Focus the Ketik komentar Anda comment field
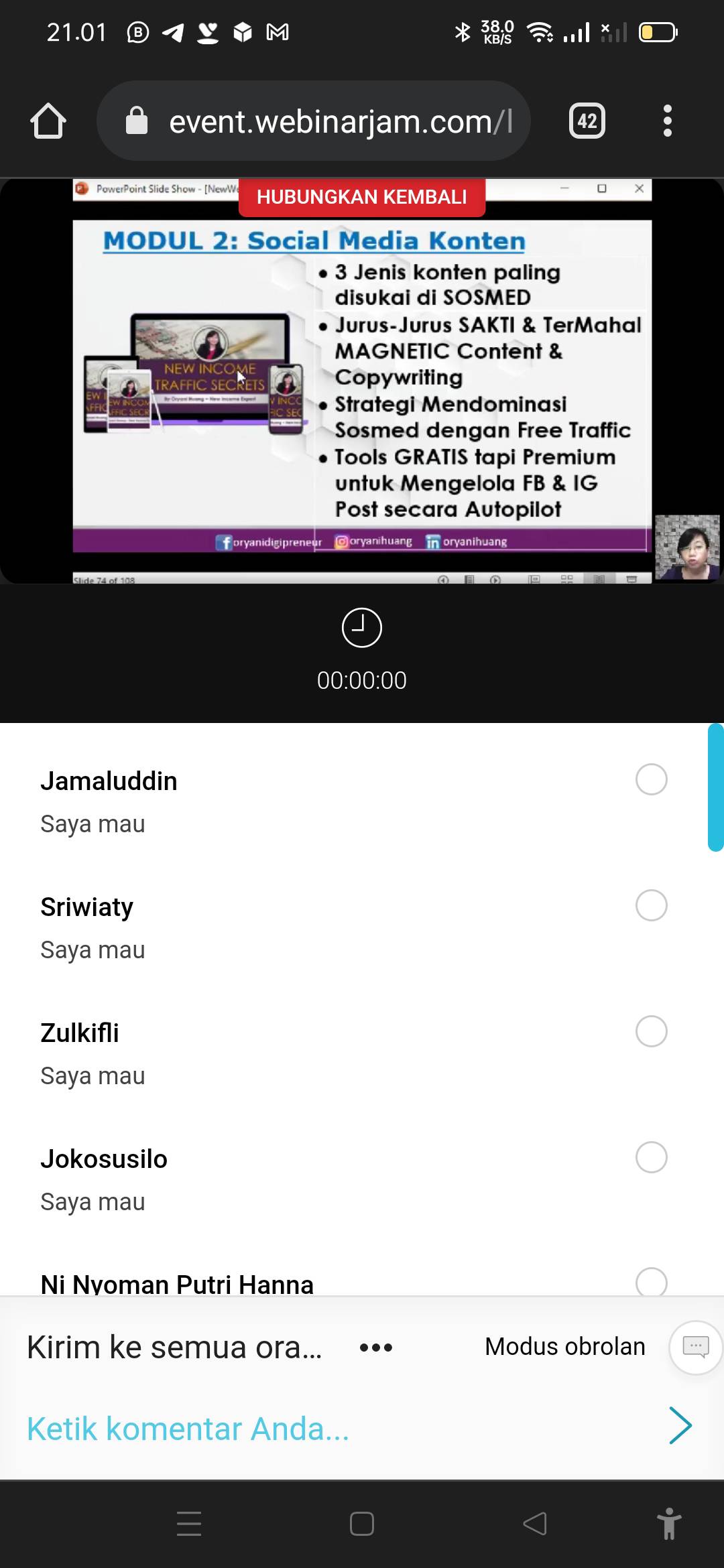This screenshot has height=1568, width=724. pyautogui.click(x=335, y=1429)
